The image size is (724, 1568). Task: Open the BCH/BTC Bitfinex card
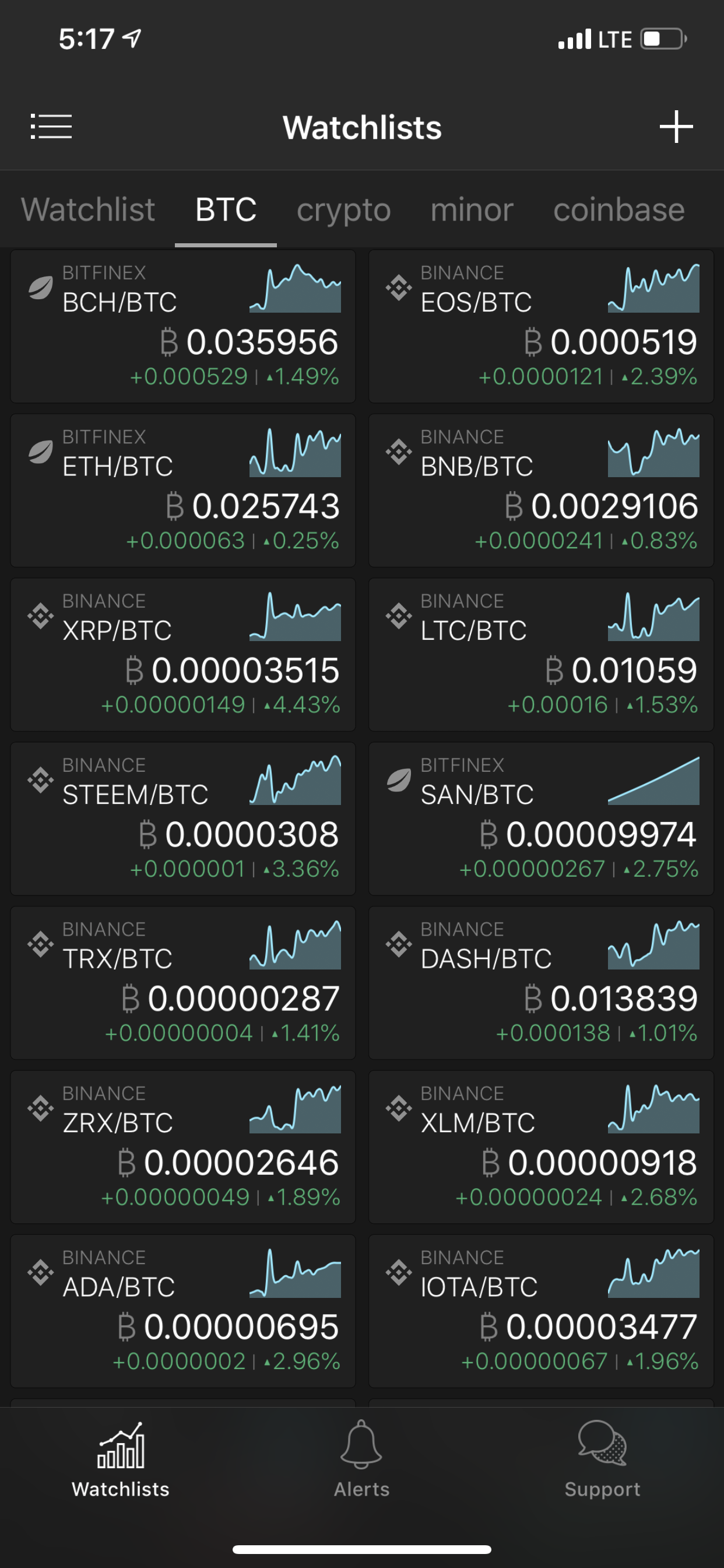point(182,326)
